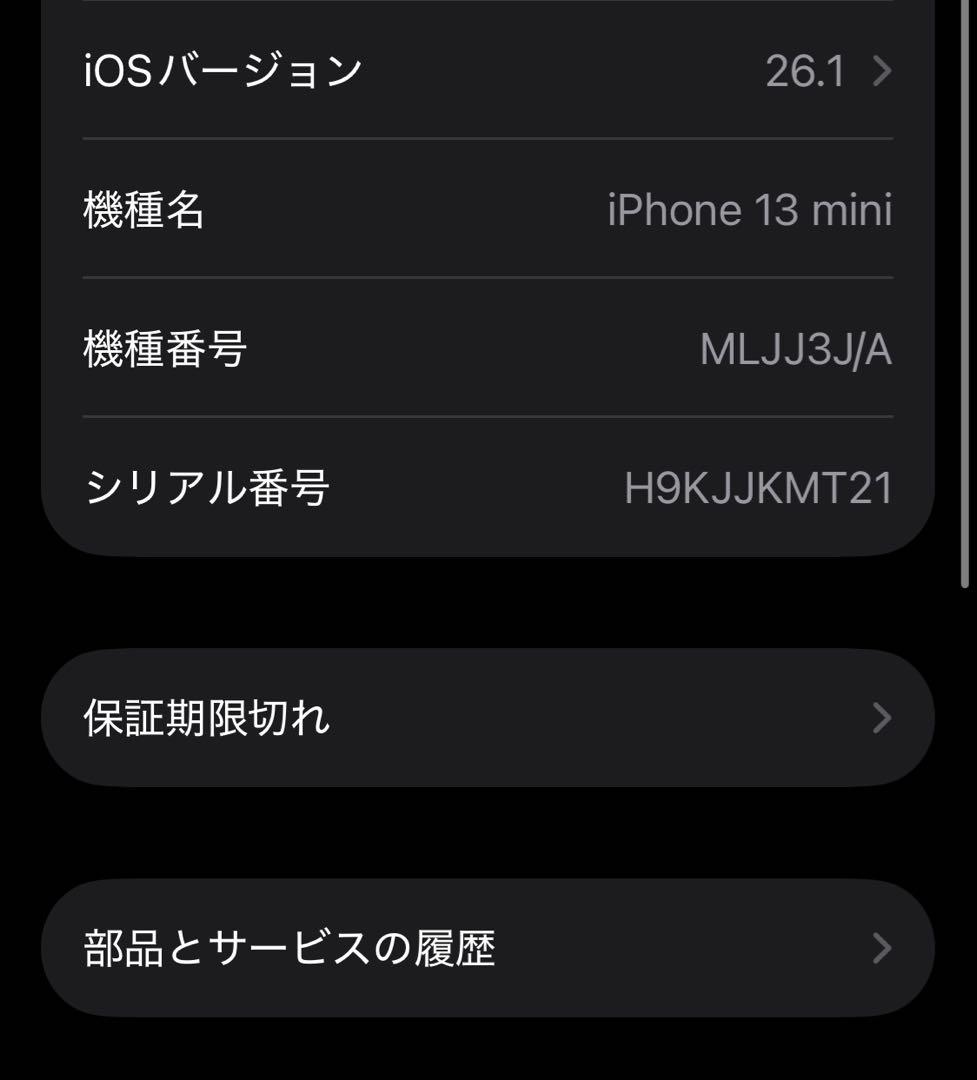This screenshot has height=1080, width=977.
Task: Tap the iPhone 13 mini model name value
Action: (752, 210)
